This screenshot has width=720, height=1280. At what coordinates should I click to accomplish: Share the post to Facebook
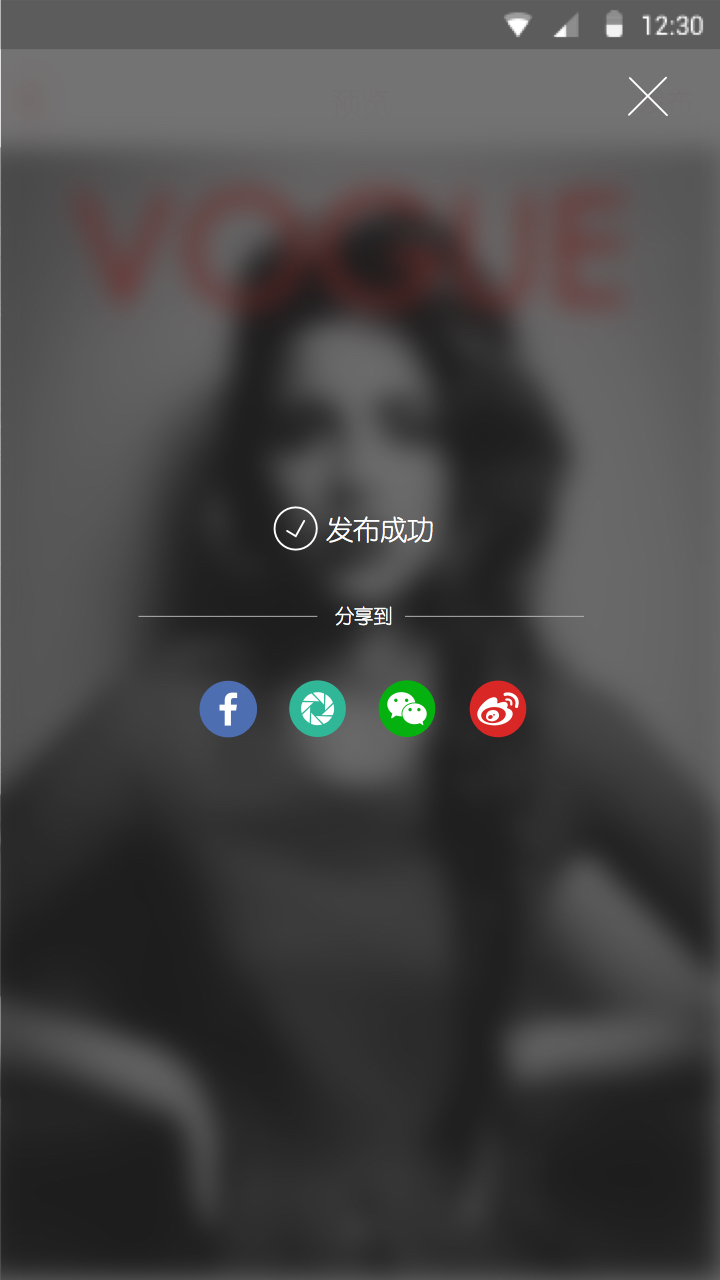(228, 709)
